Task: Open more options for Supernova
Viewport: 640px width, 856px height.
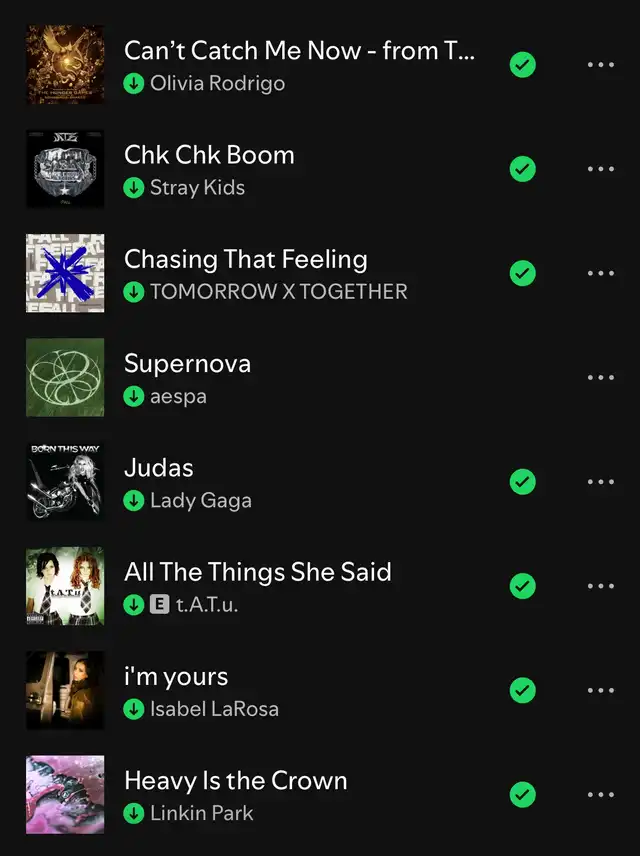Action: pos(600,377)
